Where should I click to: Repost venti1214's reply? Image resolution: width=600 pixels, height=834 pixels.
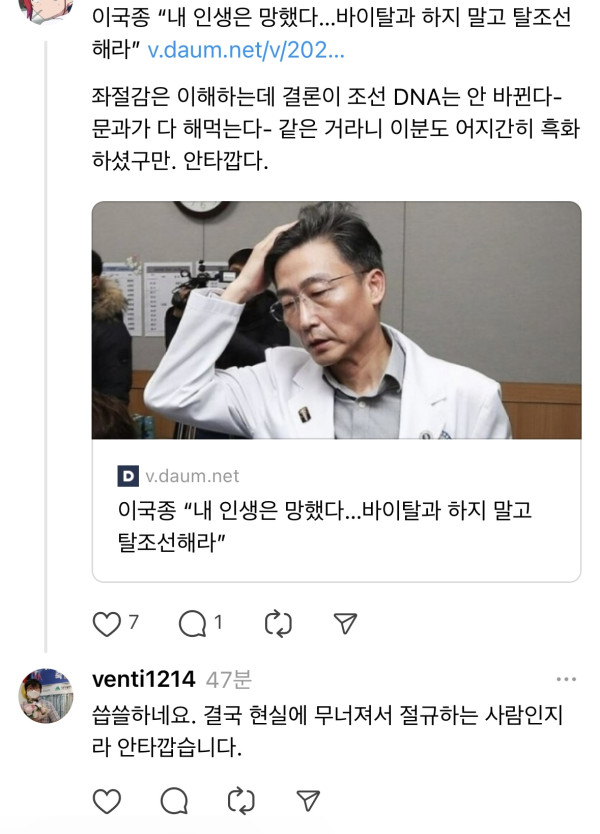(x=241, y=800)
